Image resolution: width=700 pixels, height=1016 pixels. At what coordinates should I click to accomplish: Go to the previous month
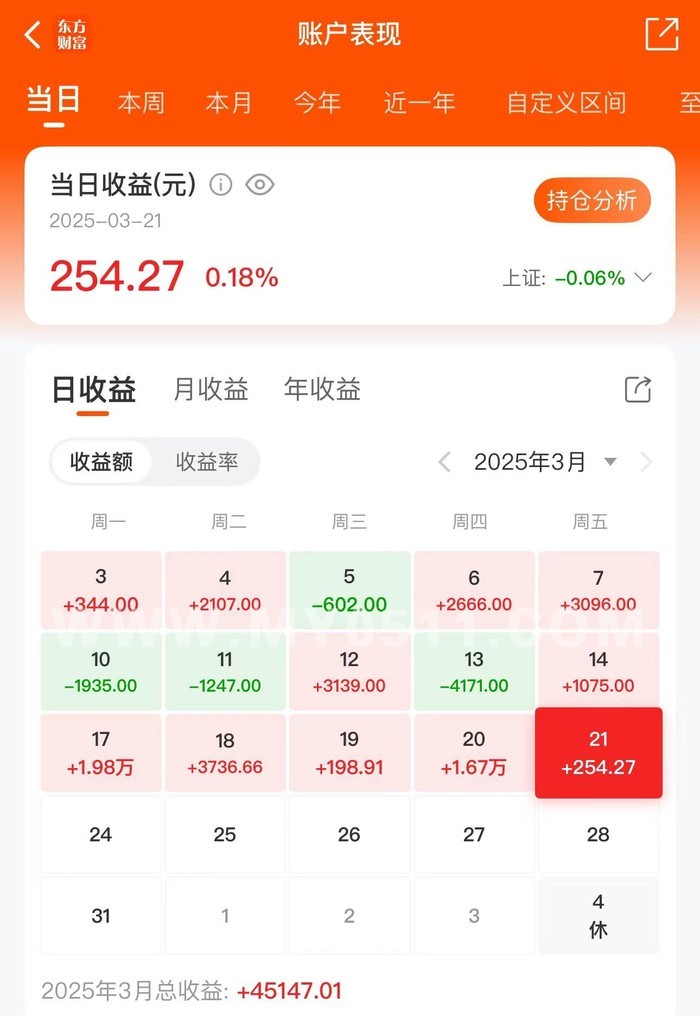tap(445, 462)
